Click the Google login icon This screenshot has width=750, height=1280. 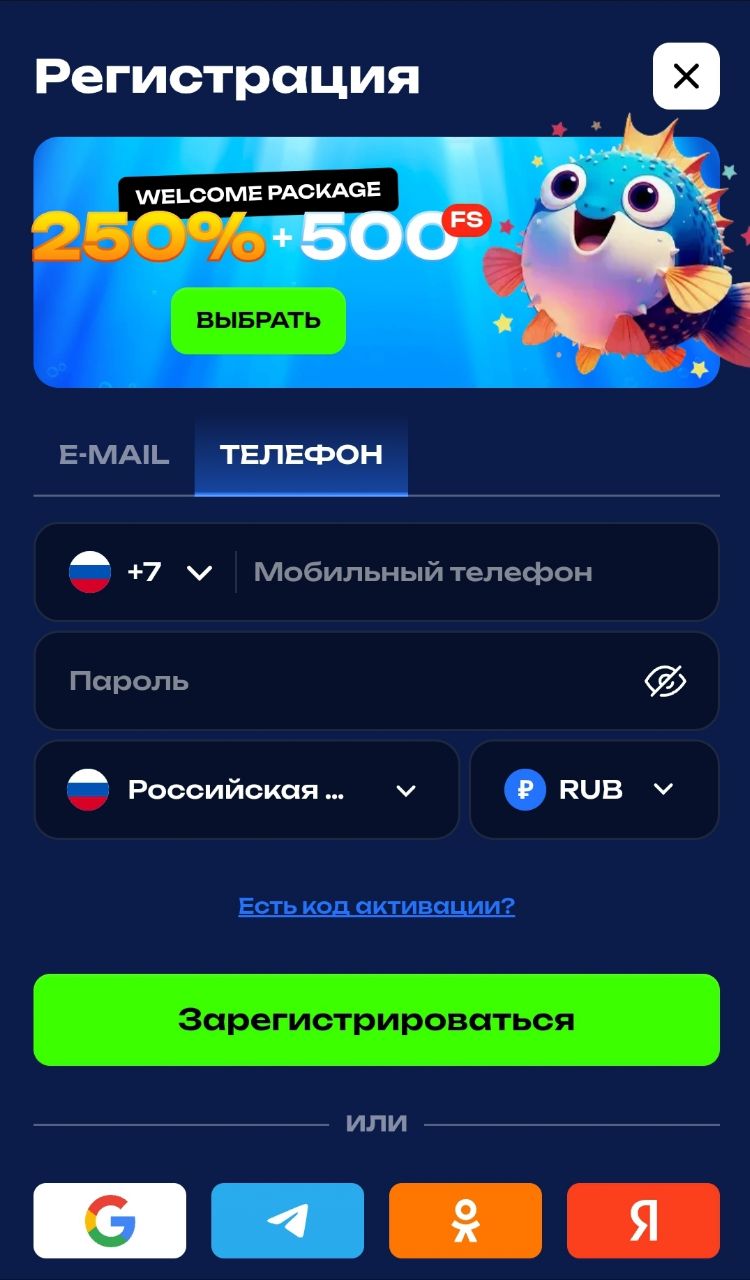click(109, 1220)
